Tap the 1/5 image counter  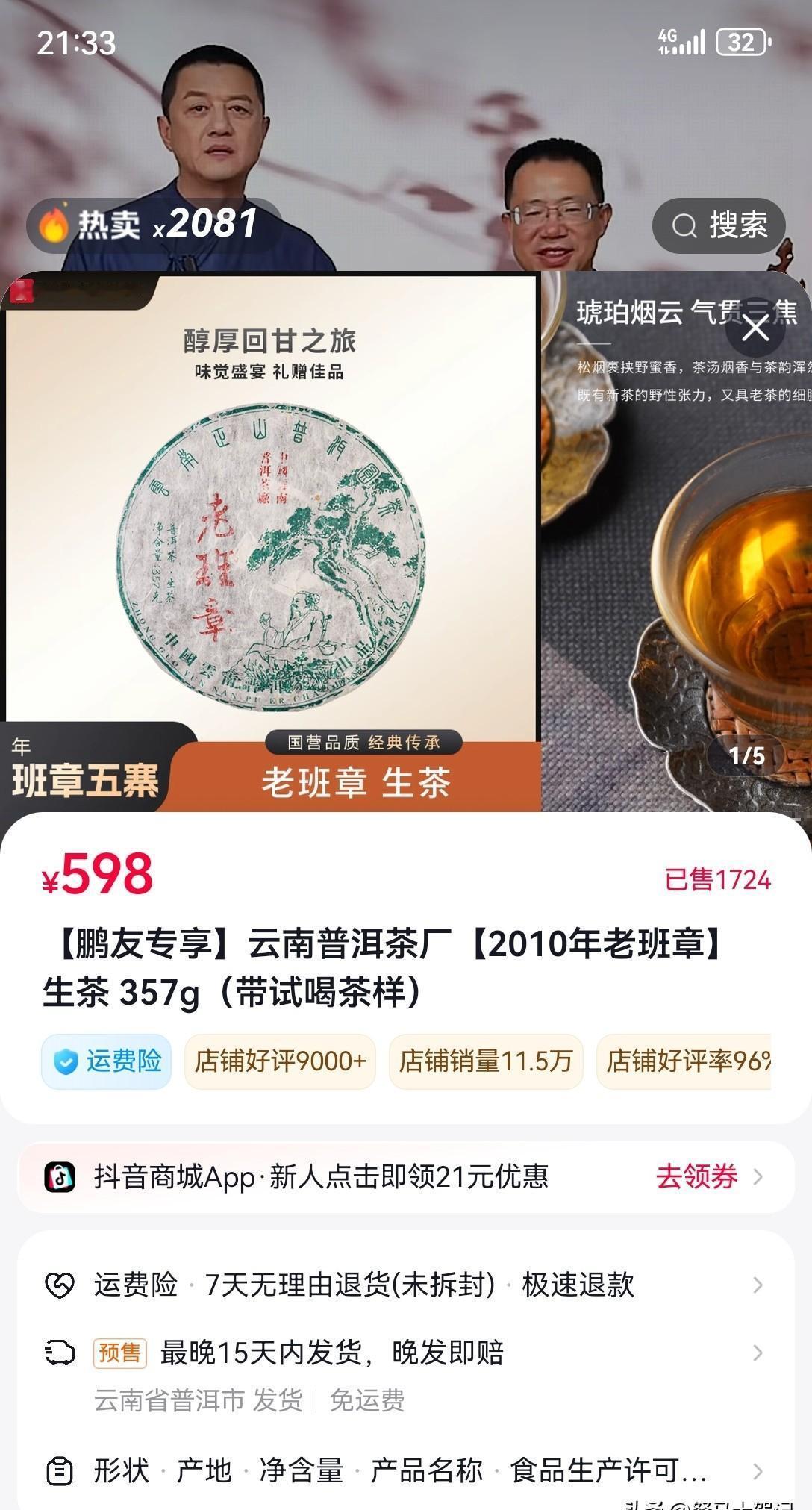click(x=745, y=756)
